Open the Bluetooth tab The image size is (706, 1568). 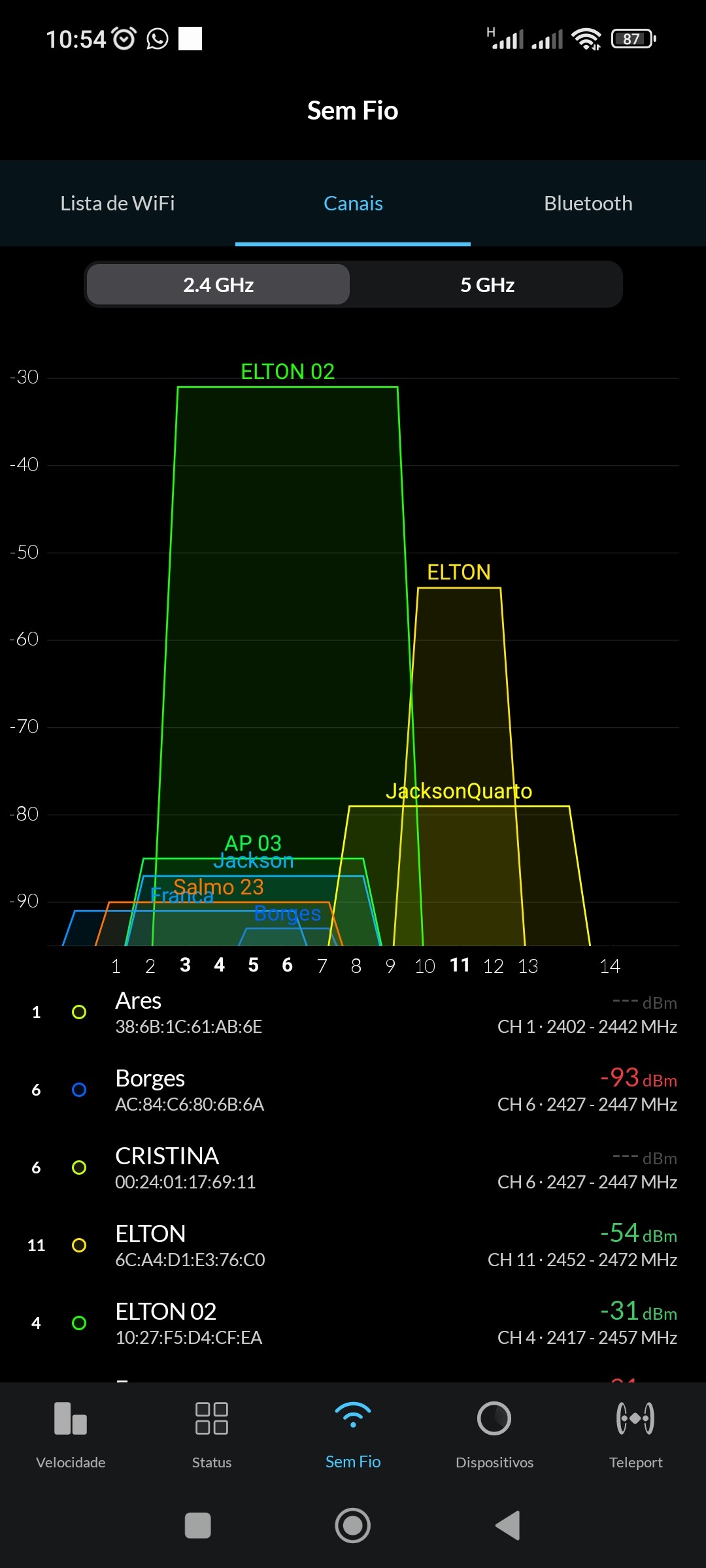[588, 203]
